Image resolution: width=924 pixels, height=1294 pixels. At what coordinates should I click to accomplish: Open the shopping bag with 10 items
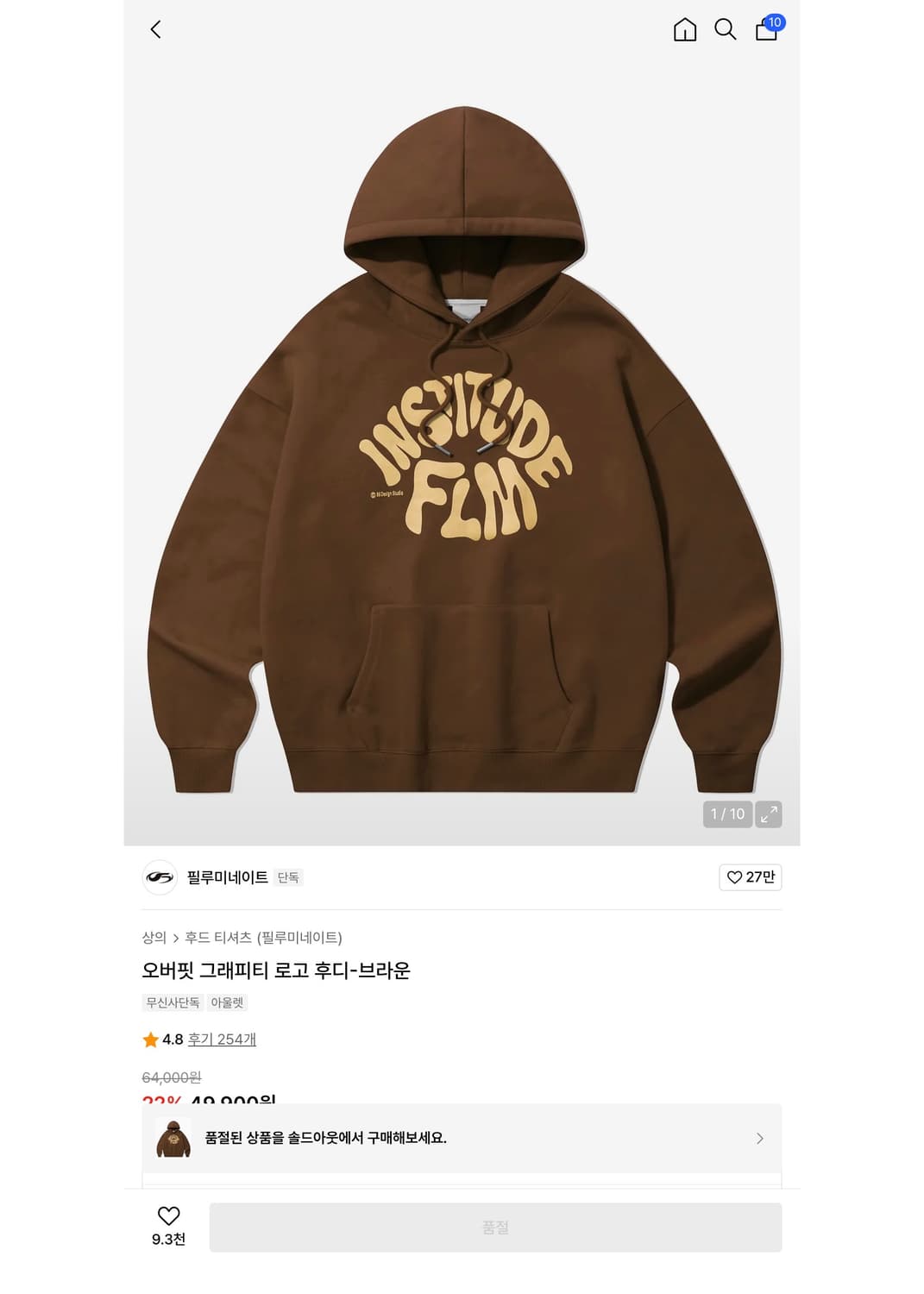click(764, 31)
